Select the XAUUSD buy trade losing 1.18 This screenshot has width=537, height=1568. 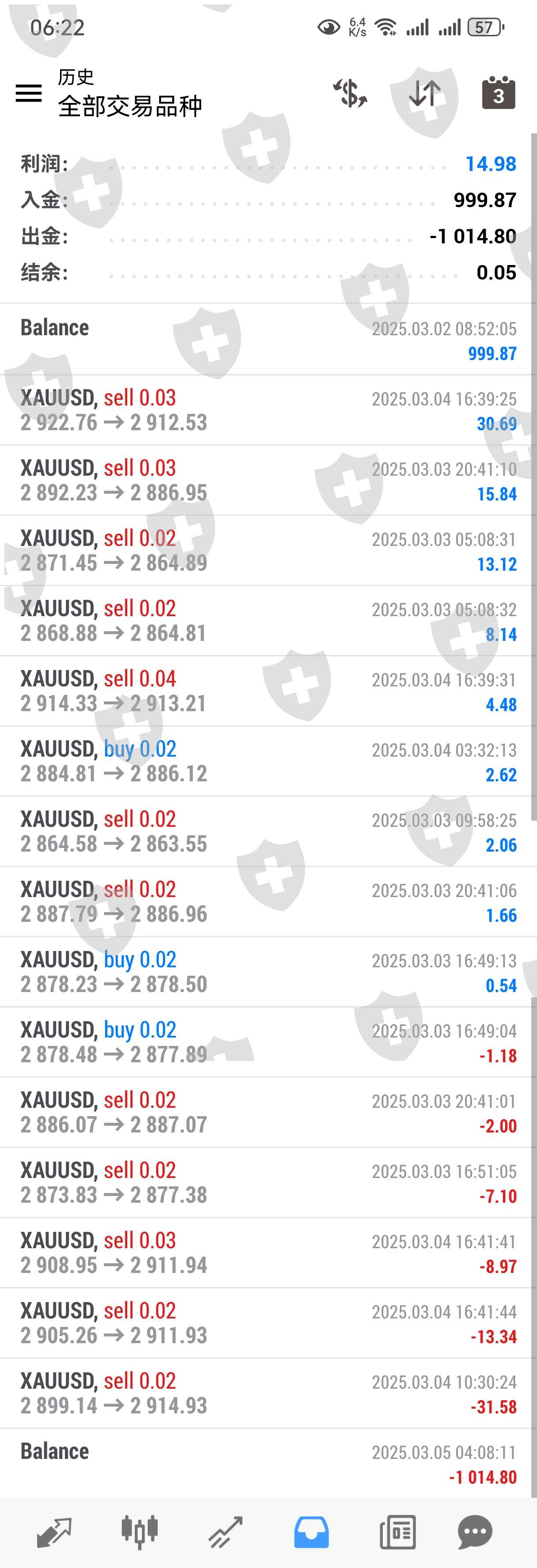[268, 1042]
